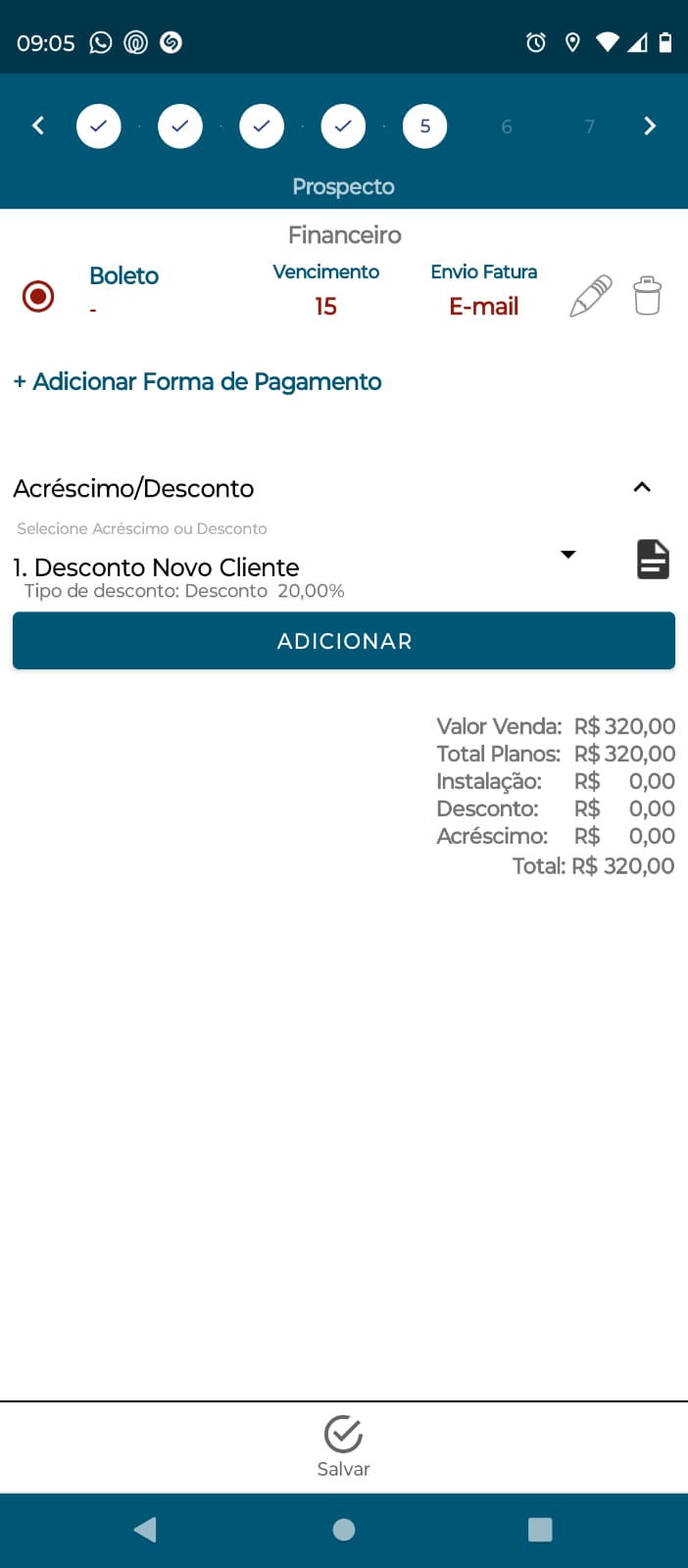Open recent apps from the navigation bar

coord(540,1530)
